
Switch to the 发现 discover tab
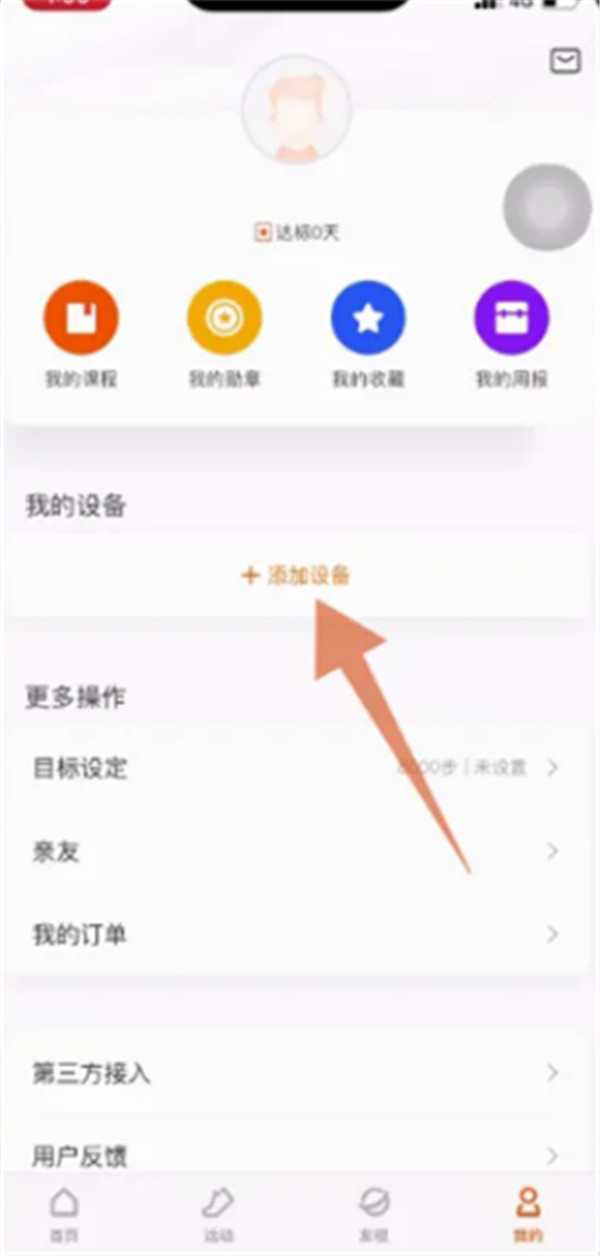tap(373, 1212)
